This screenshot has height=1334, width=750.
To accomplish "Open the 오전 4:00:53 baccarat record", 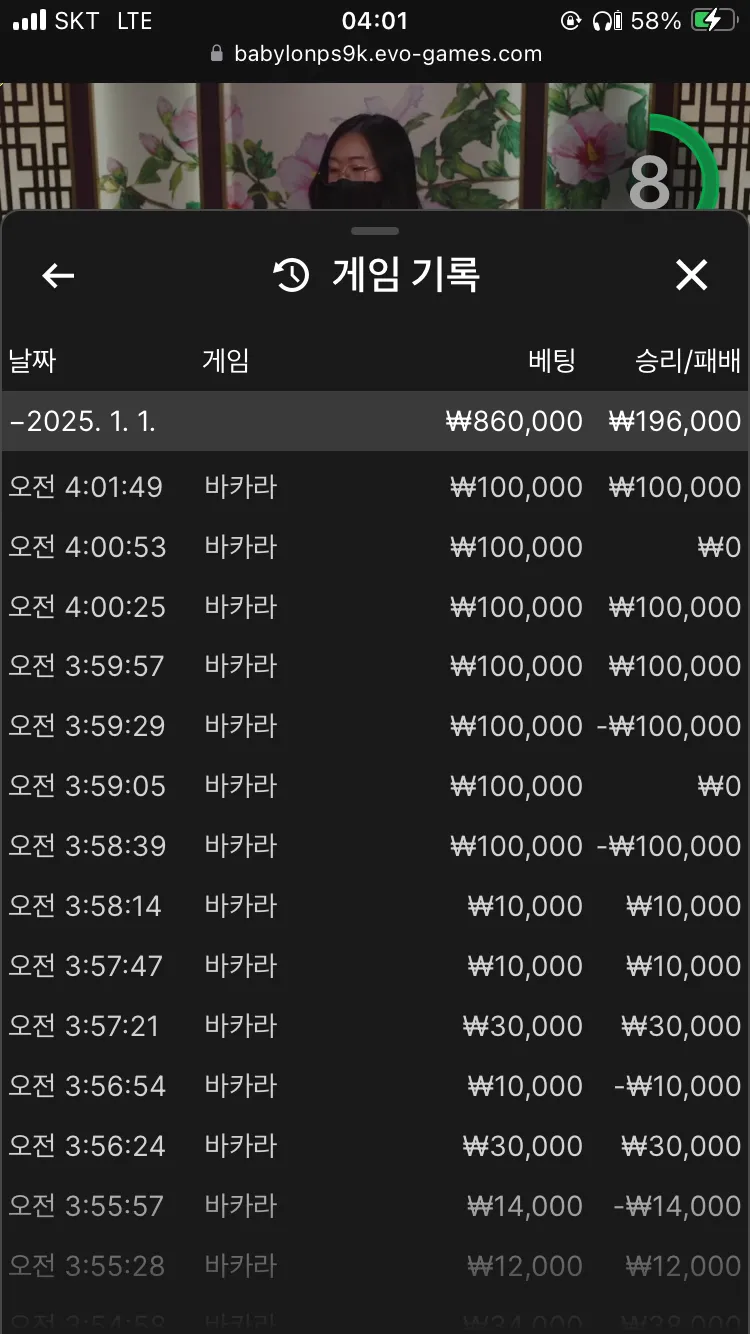I will pyautogui.click(x=375, y=547).
